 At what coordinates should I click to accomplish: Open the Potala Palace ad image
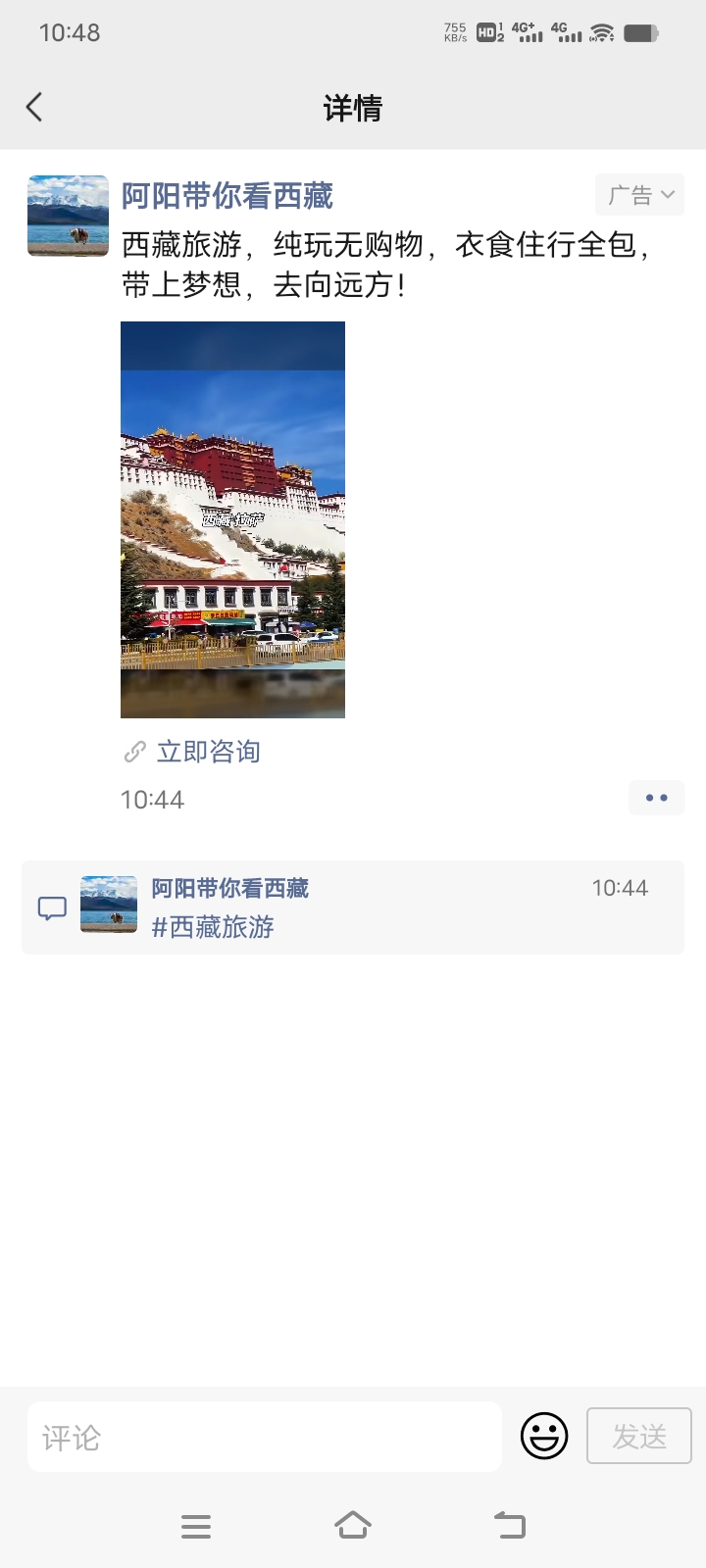(232, 519)
